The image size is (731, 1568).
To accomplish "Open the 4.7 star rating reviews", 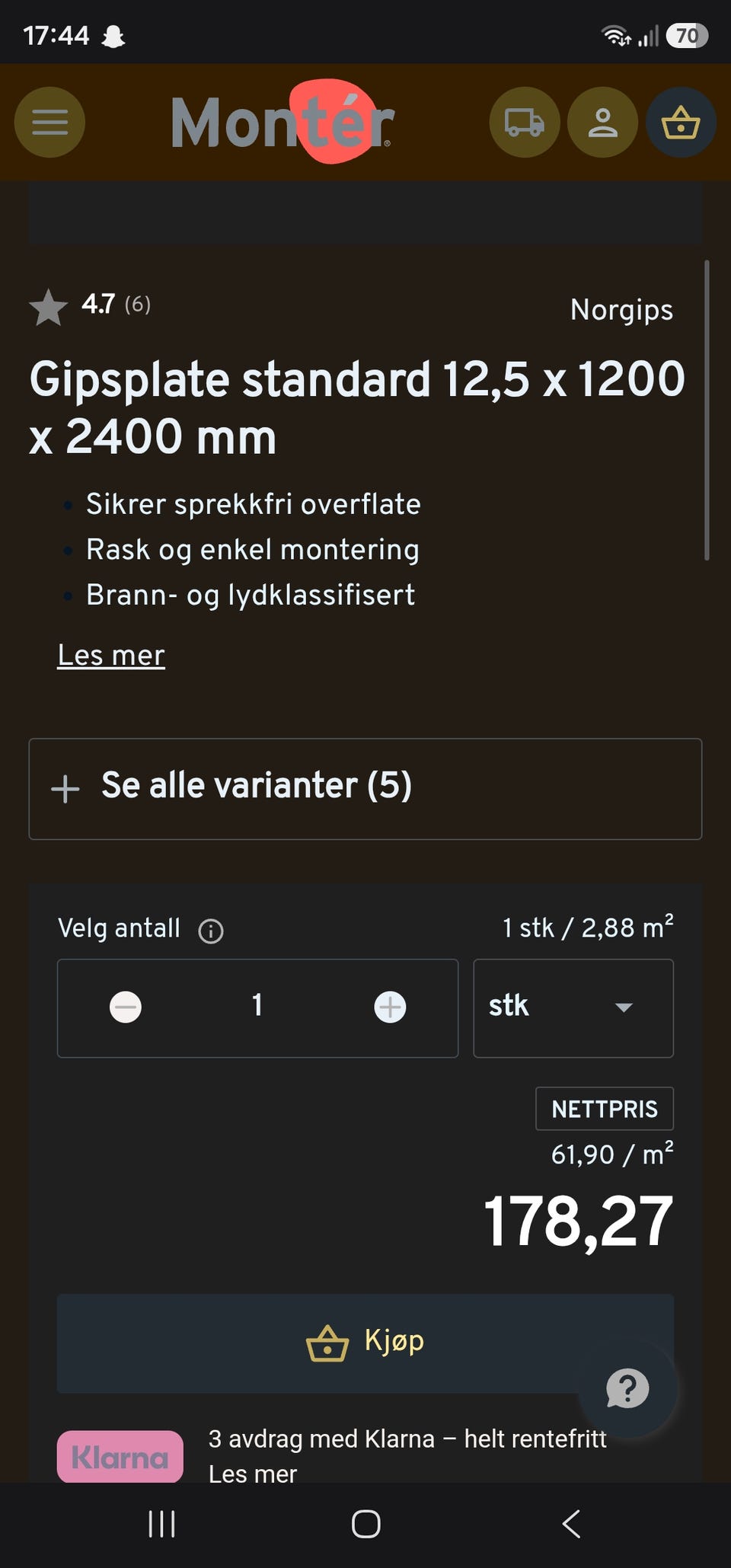I will click(90, 306).
